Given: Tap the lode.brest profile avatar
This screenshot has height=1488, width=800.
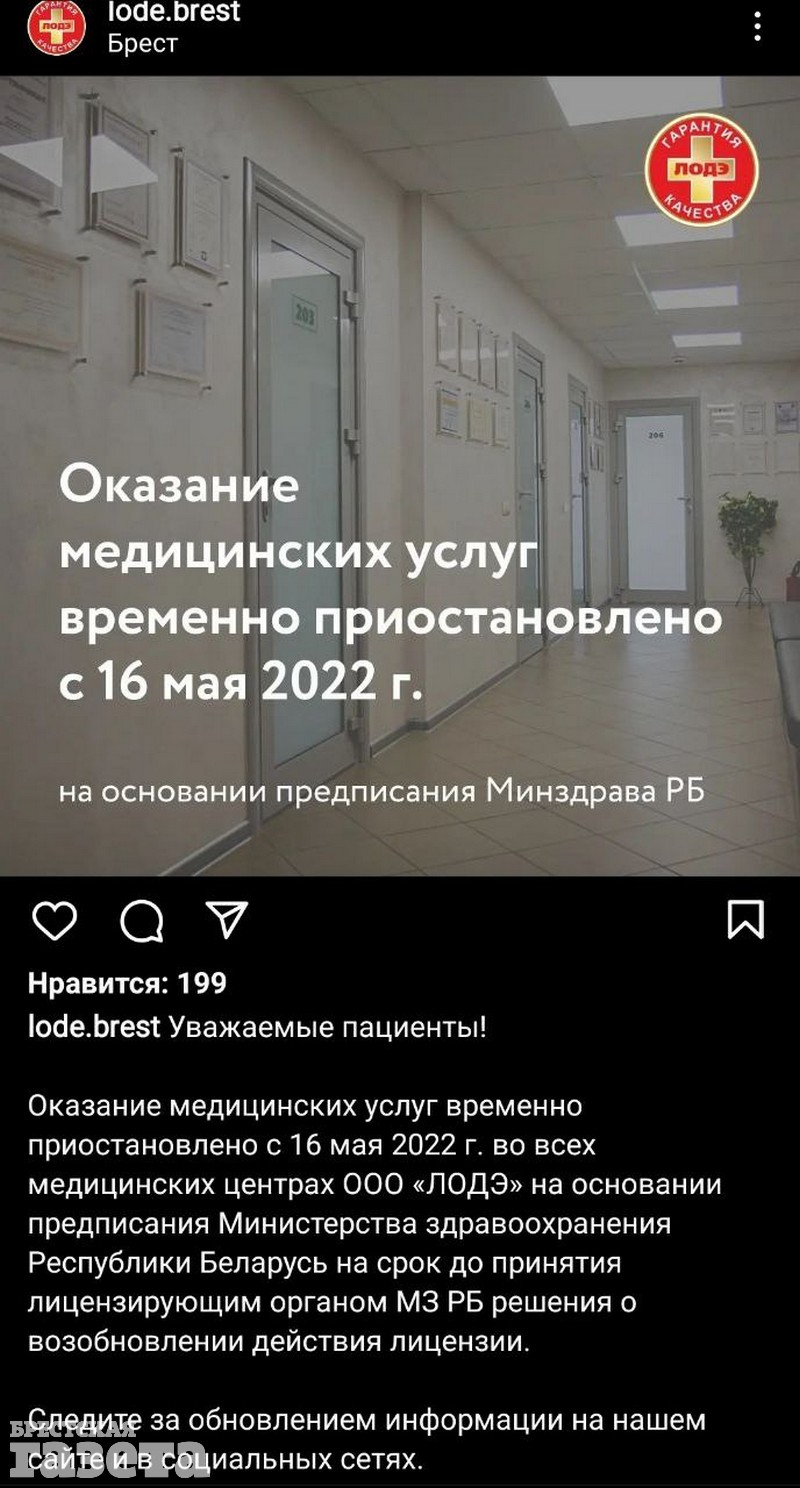Looking at the screenshot, I should pyautogui.click(x=57, y=26).
